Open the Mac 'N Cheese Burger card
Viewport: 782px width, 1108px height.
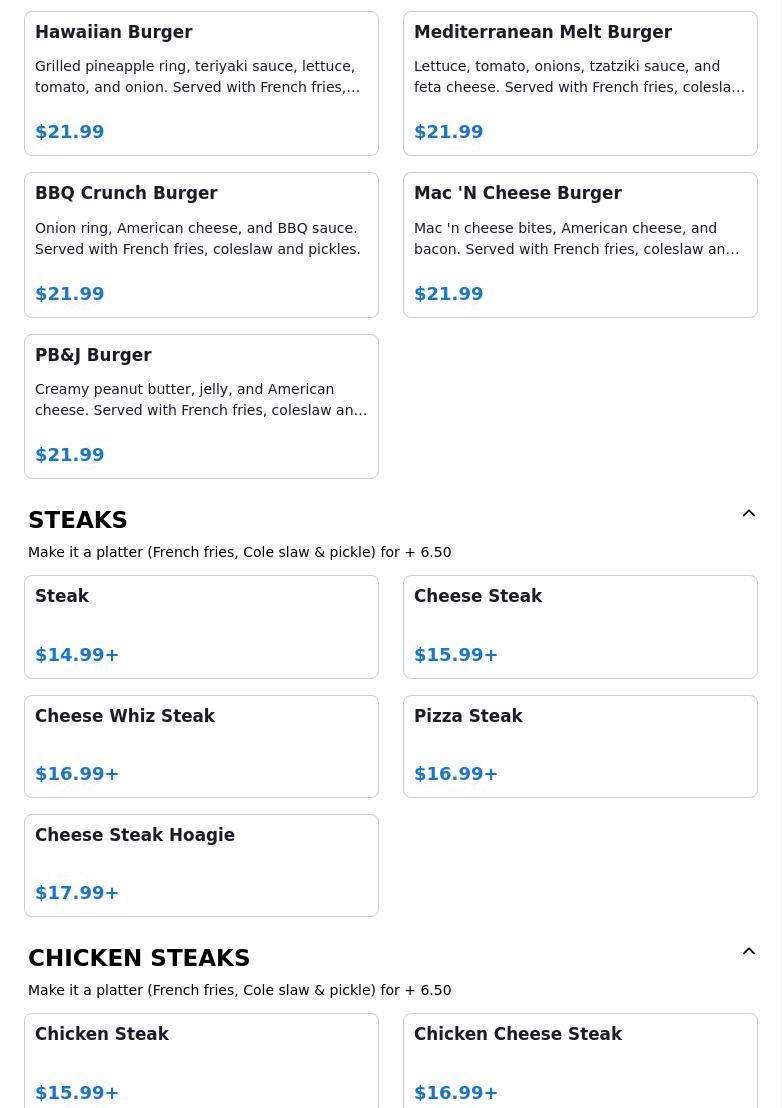(580, 245)
